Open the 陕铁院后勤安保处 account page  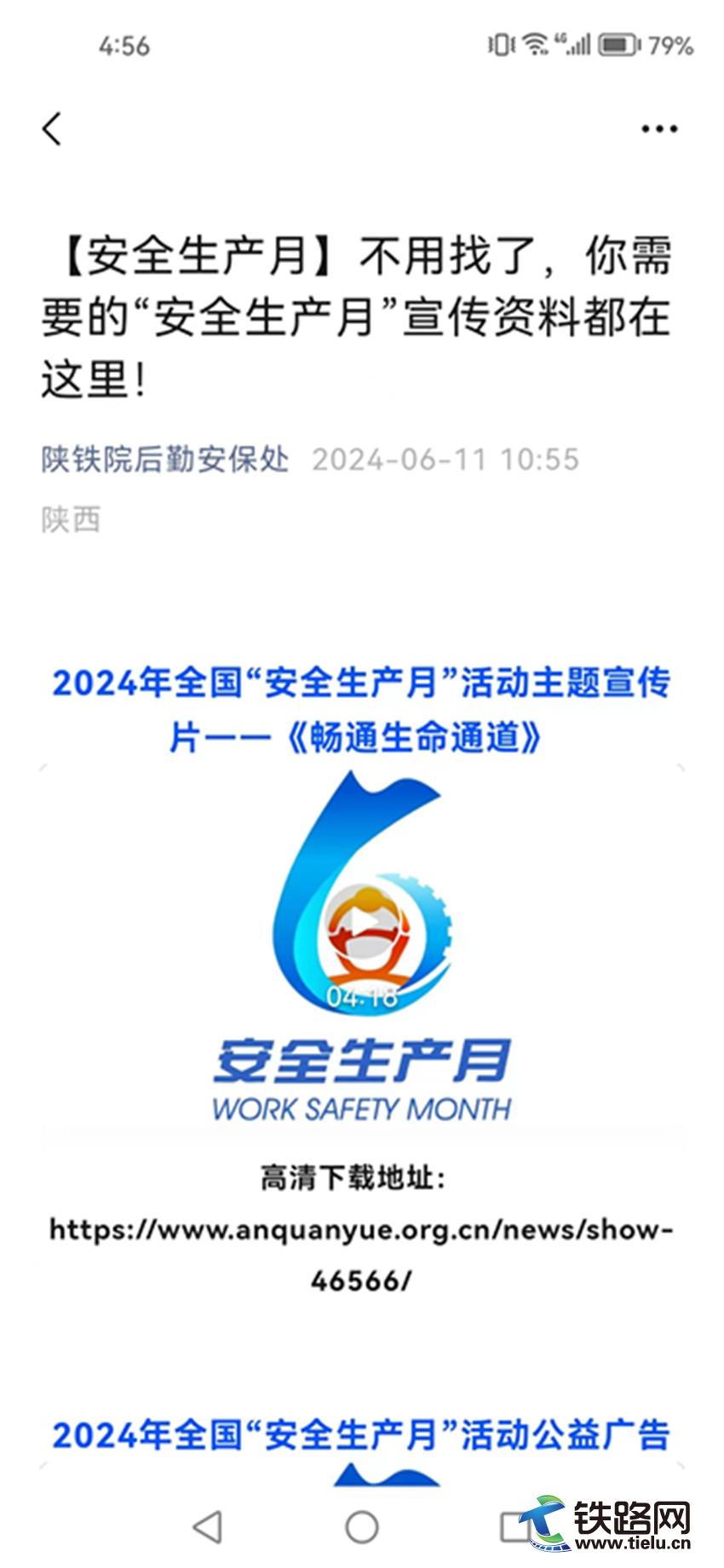click(x=165, y=460)
